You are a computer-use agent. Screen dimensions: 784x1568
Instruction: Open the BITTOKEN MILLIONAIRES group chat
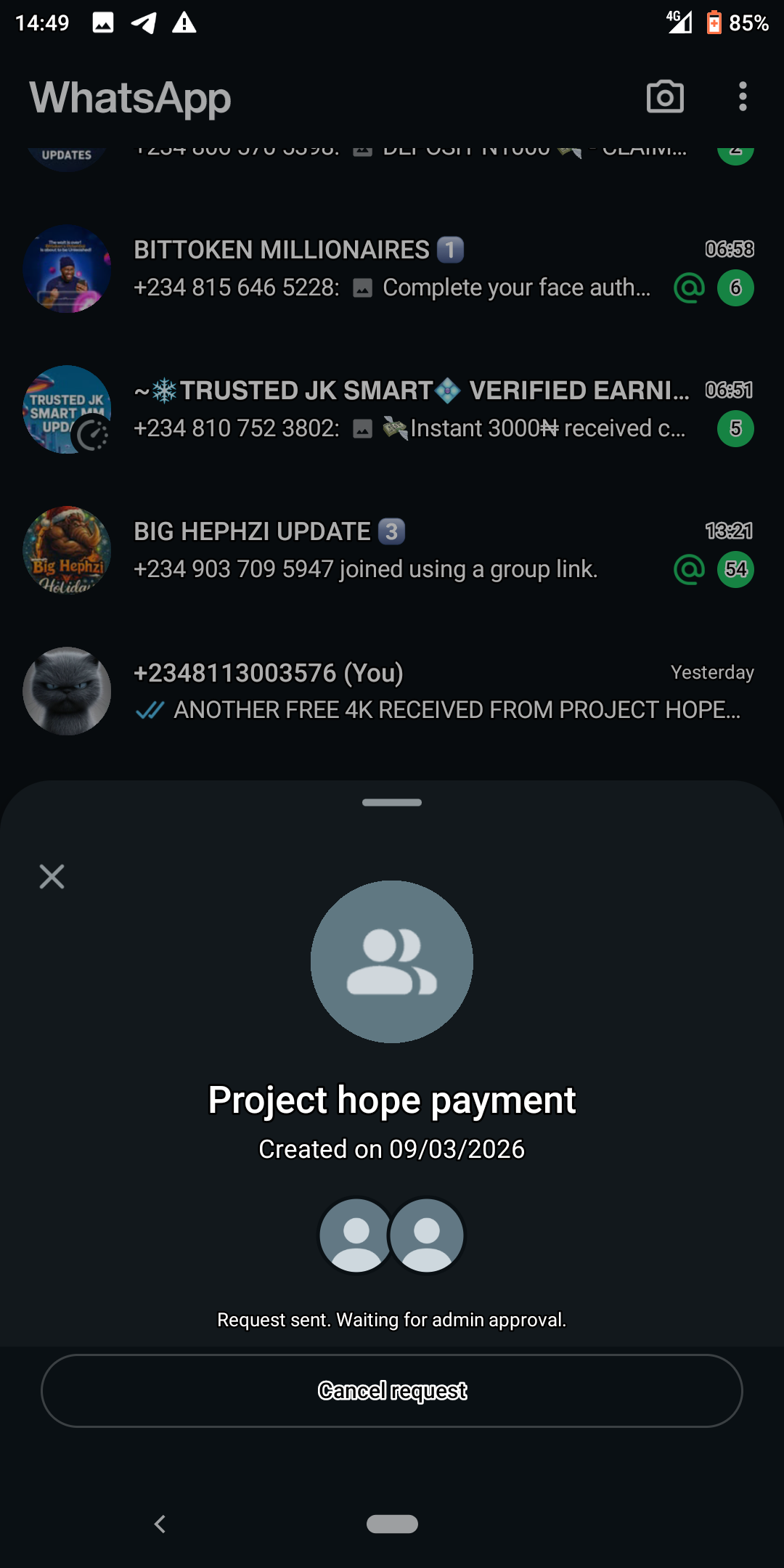point(392,269)
